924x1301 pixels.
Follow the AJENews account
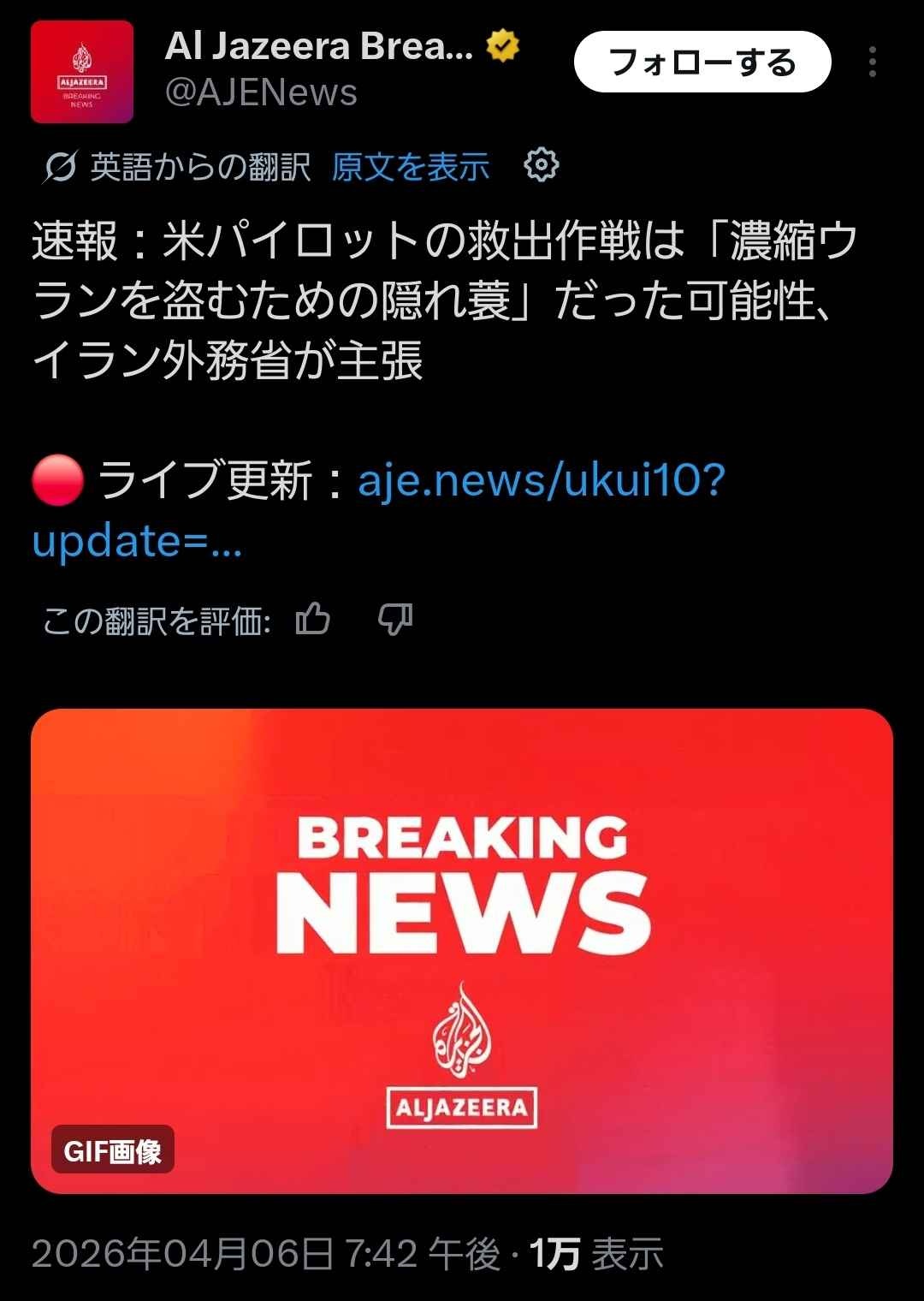(702, 62)
